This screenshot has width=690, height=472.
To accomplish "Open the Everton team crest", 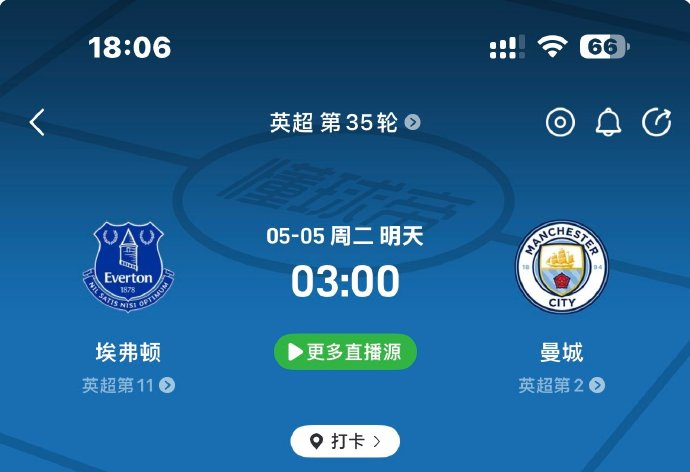I will (128, 266).
